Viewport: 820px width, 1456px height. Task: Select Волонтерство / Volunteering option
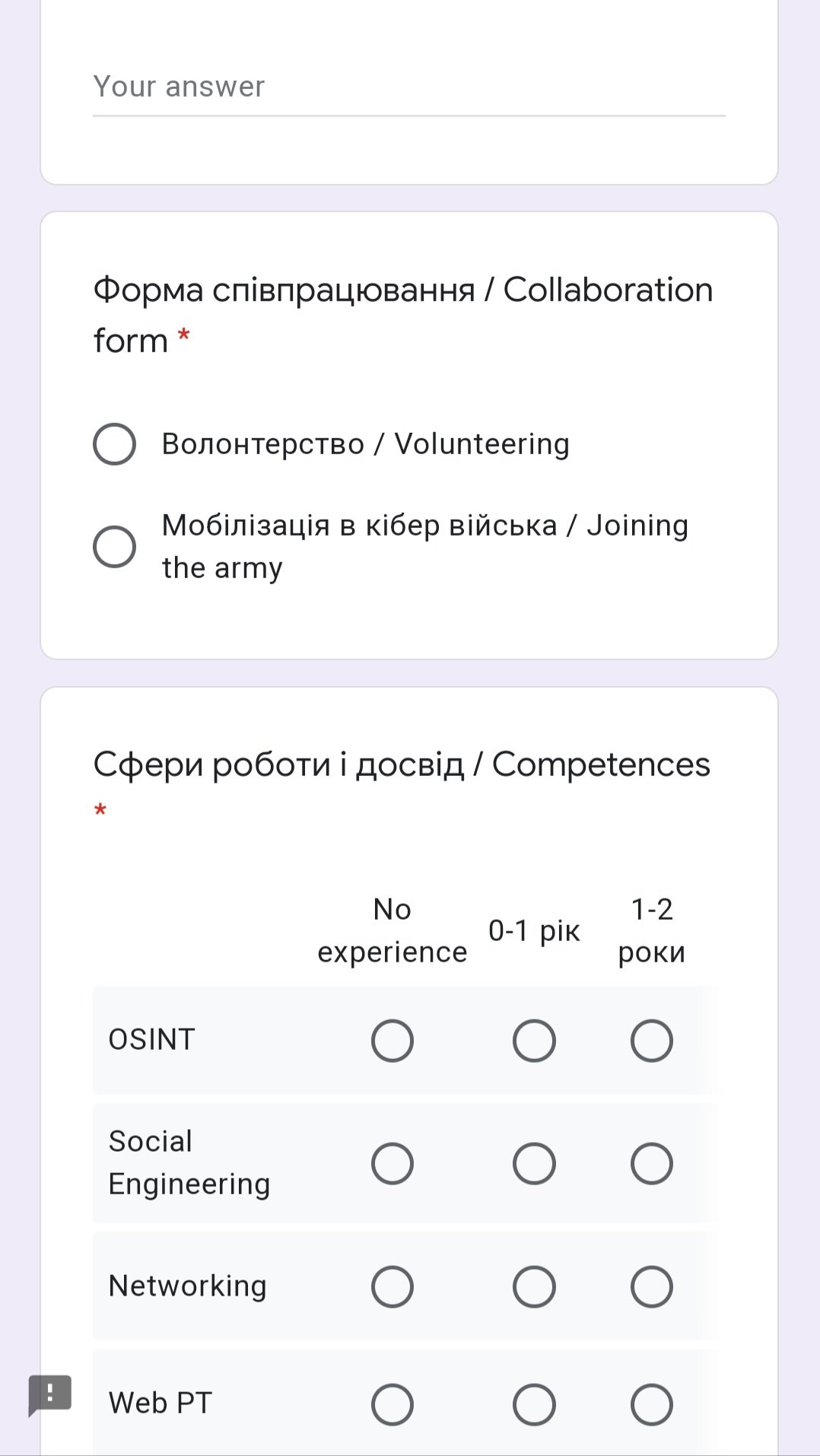[x=115, y=444]
